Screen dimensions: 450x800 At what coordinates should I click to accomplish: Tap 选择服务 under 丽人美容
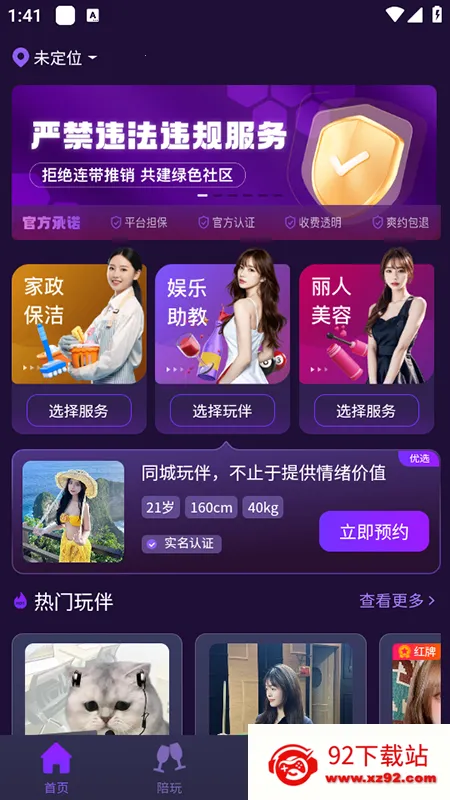coord(366,411)
